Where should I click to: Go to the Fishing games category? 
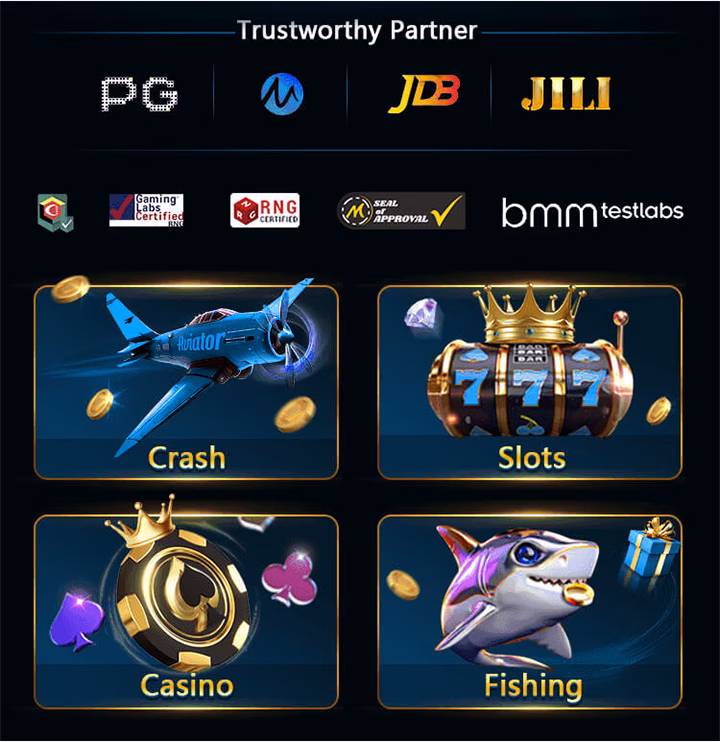pyautogui.click(x=530, y=611)
